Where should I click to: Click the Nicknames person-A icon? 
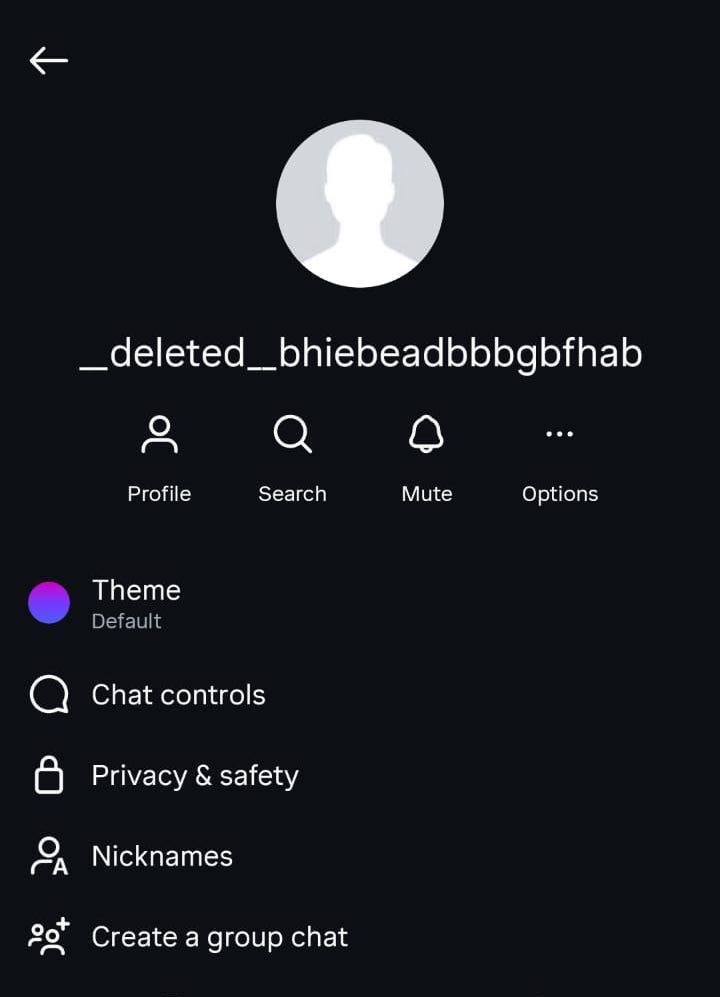(49, 855)
